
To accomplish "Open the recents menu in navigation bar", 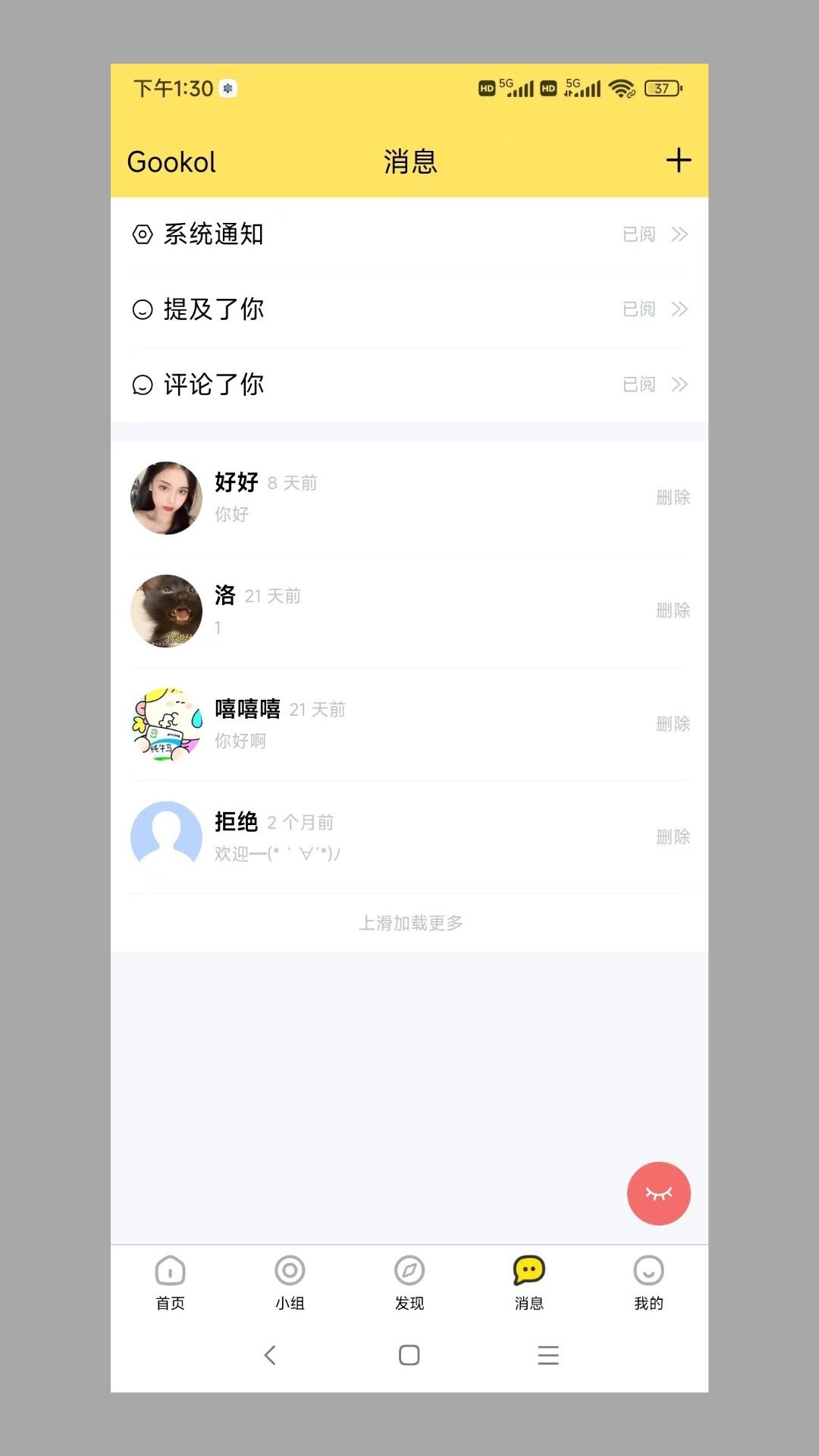I will [x=548, y=1355].
